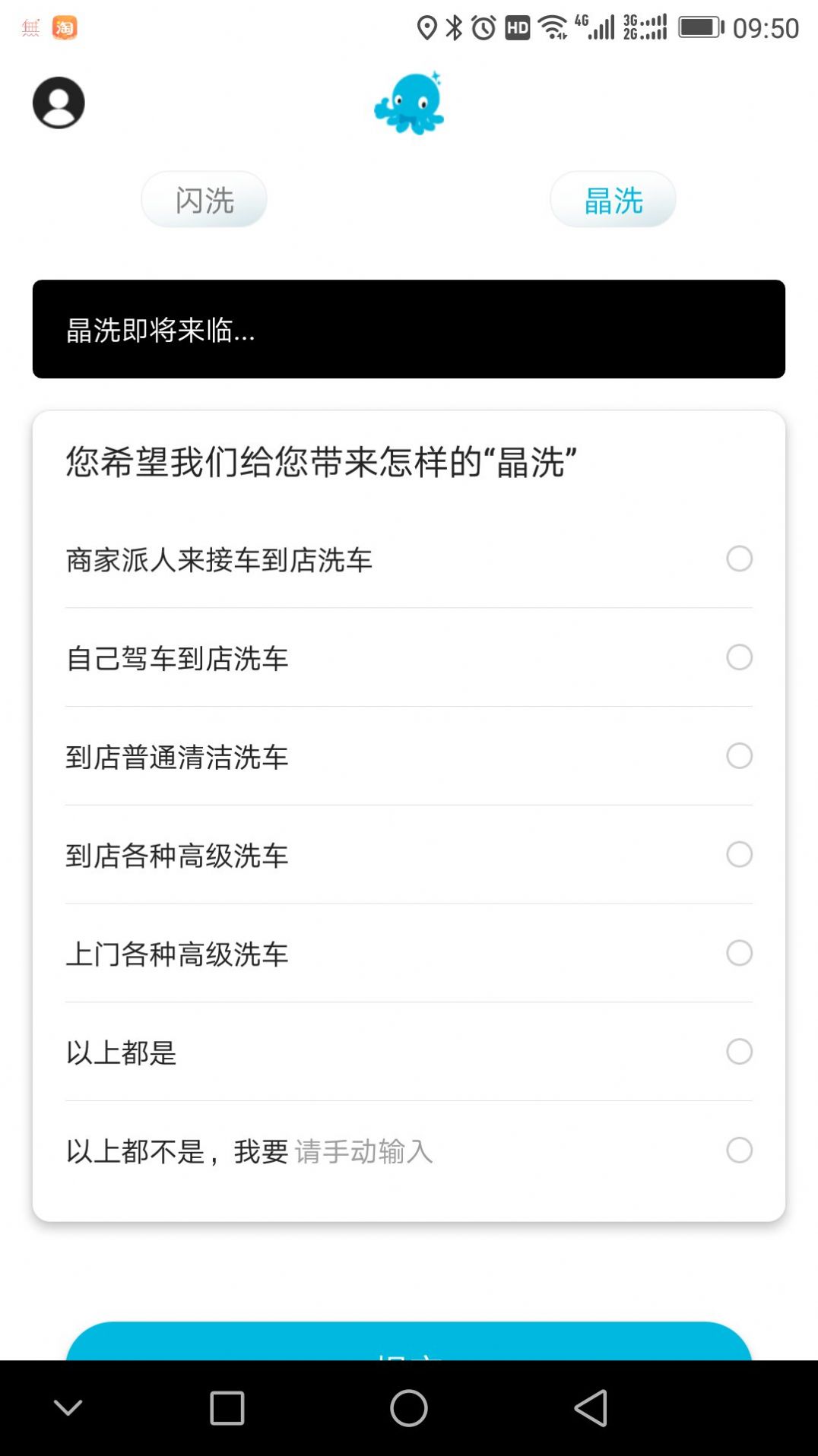Choose 上门各种高级洗车 option

click(739, 953)
